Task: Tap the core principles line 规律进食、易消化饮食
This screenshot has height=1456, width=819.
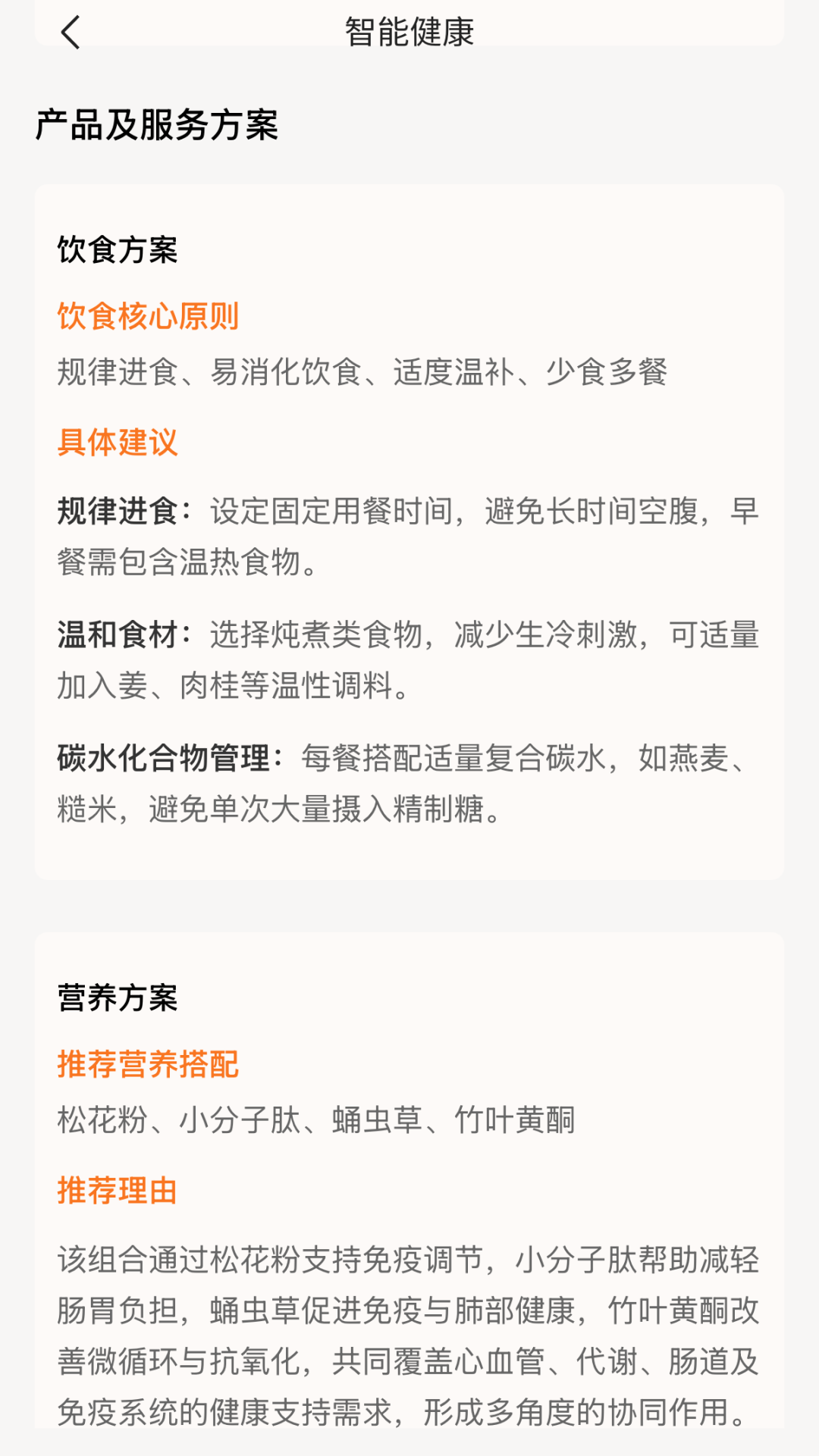Action: (x=364, y=371)
